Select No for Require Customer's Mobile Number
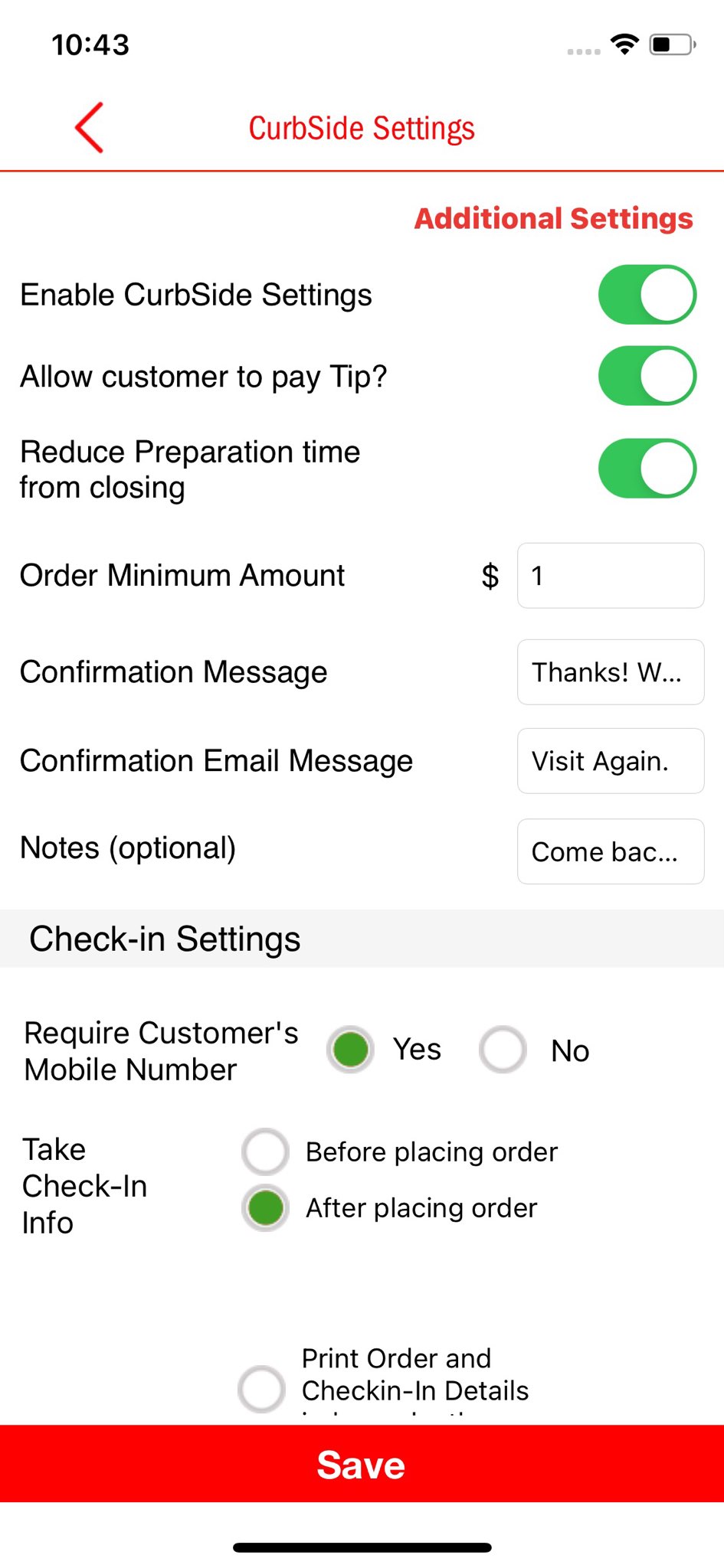The width and height of the screenshot is (724, 1568). click(x=503, y=1050)
